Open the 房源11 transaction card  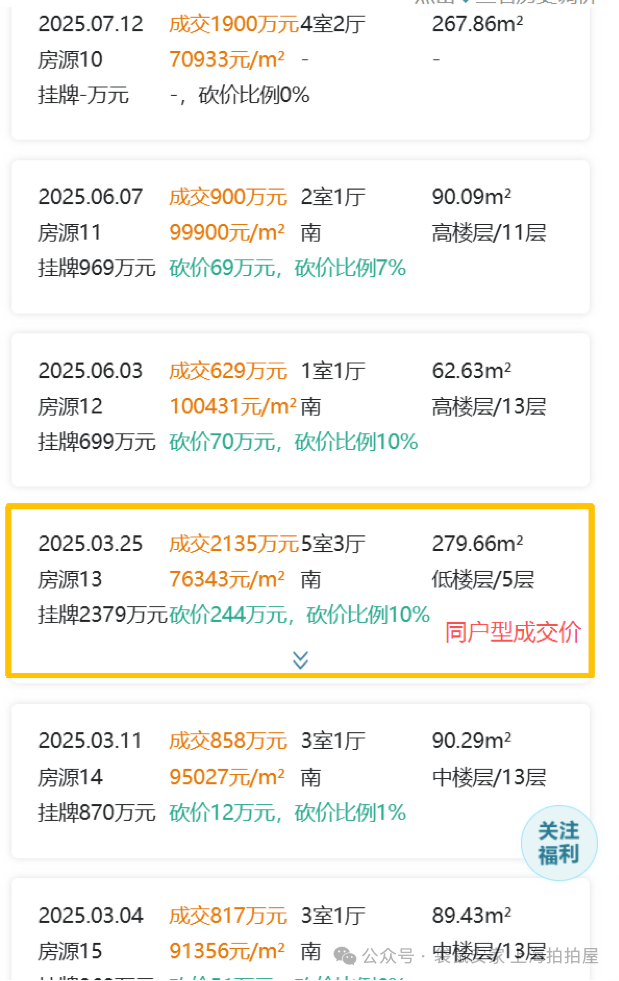coord(300,233)
